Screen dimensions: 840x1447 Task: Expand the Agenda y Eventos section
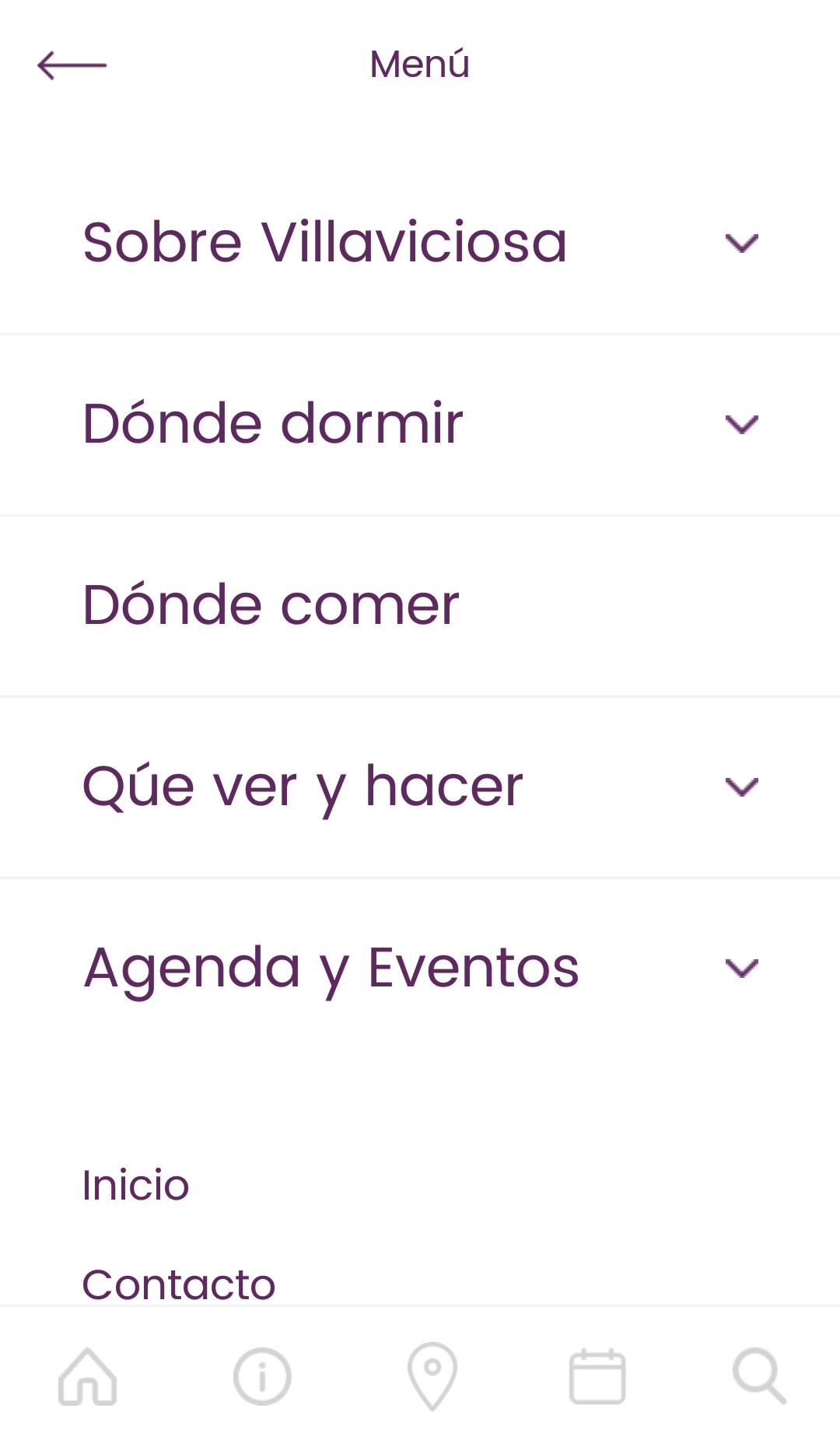coord(420,968)
